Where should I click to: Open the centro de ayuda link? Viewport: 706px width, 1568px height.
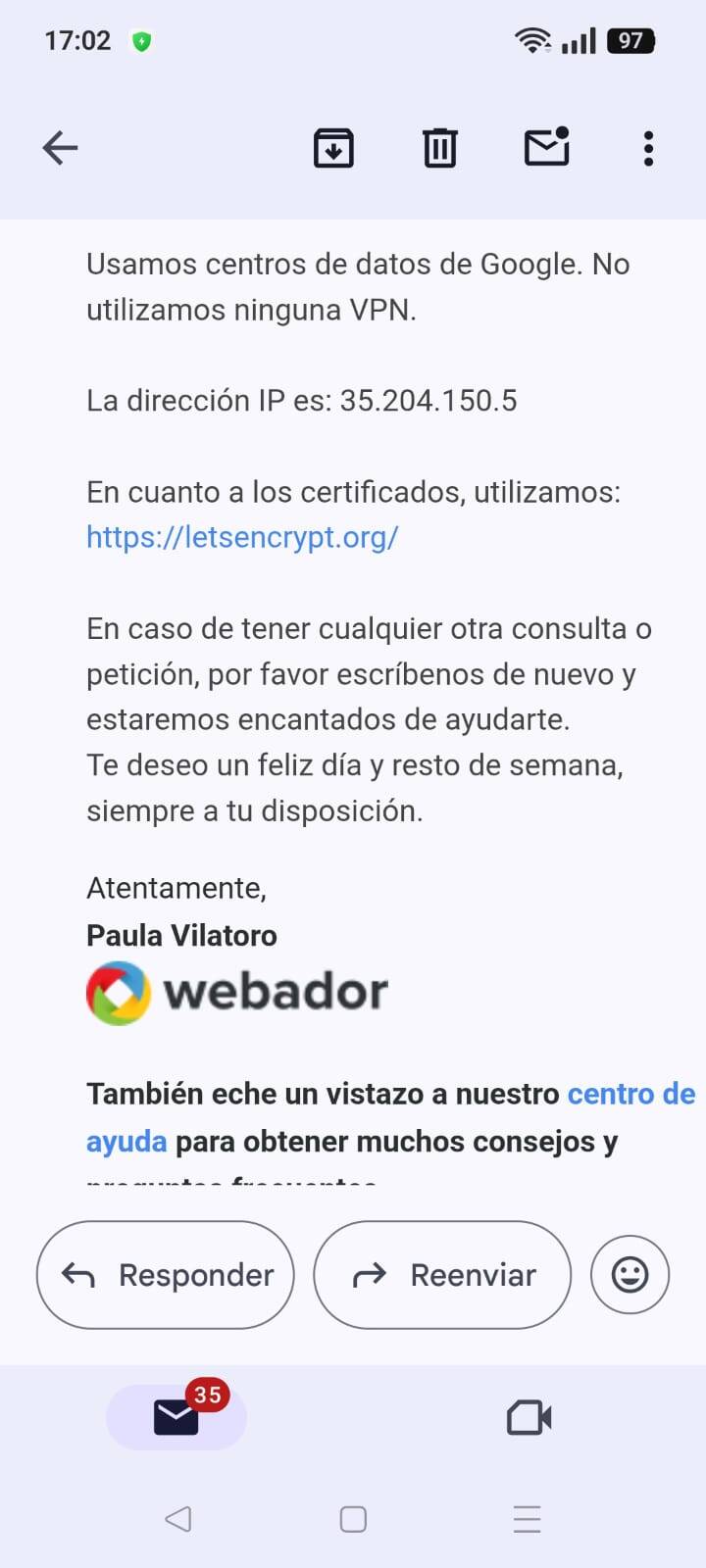pyautogui.click(x=630, y=1094)
